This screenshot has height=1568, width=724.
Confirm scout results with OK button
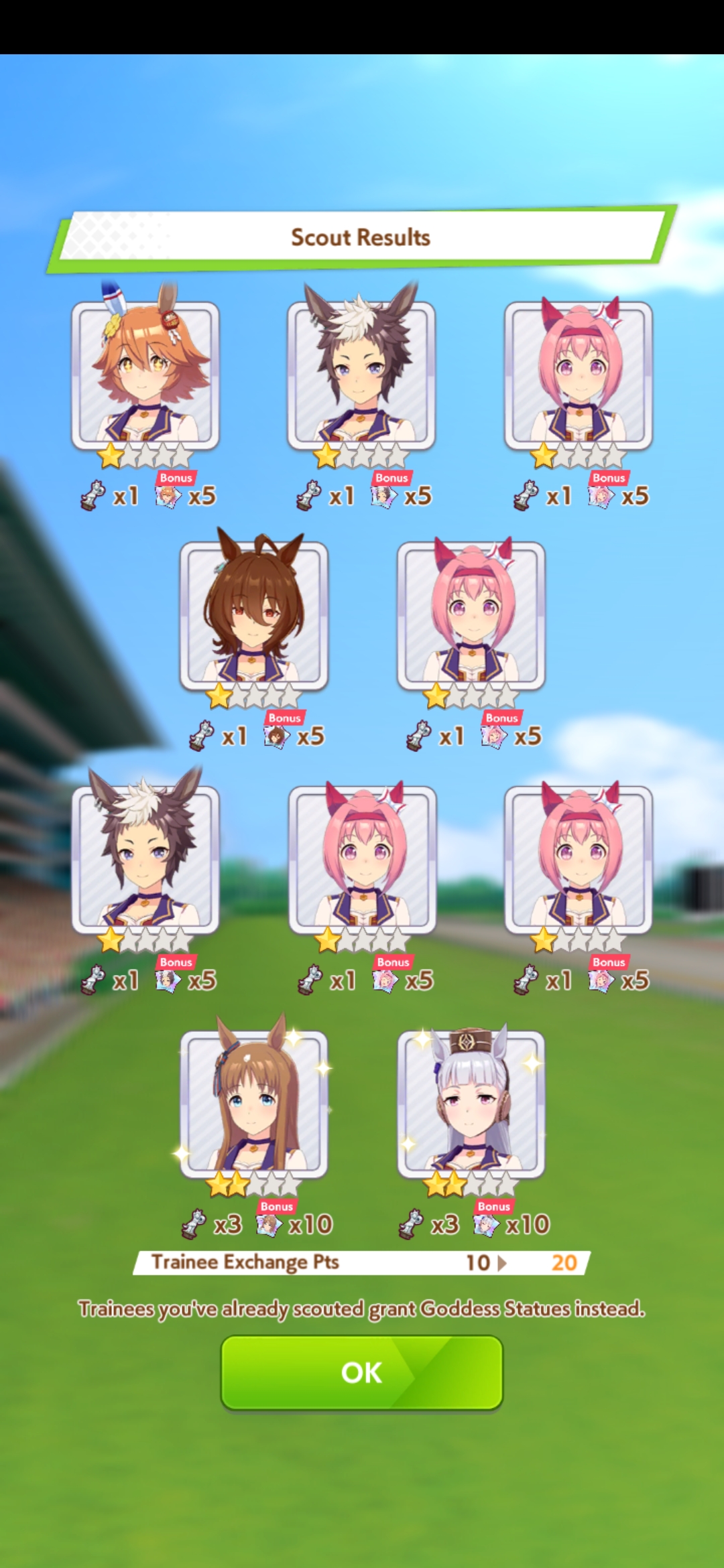(362, 1372)
